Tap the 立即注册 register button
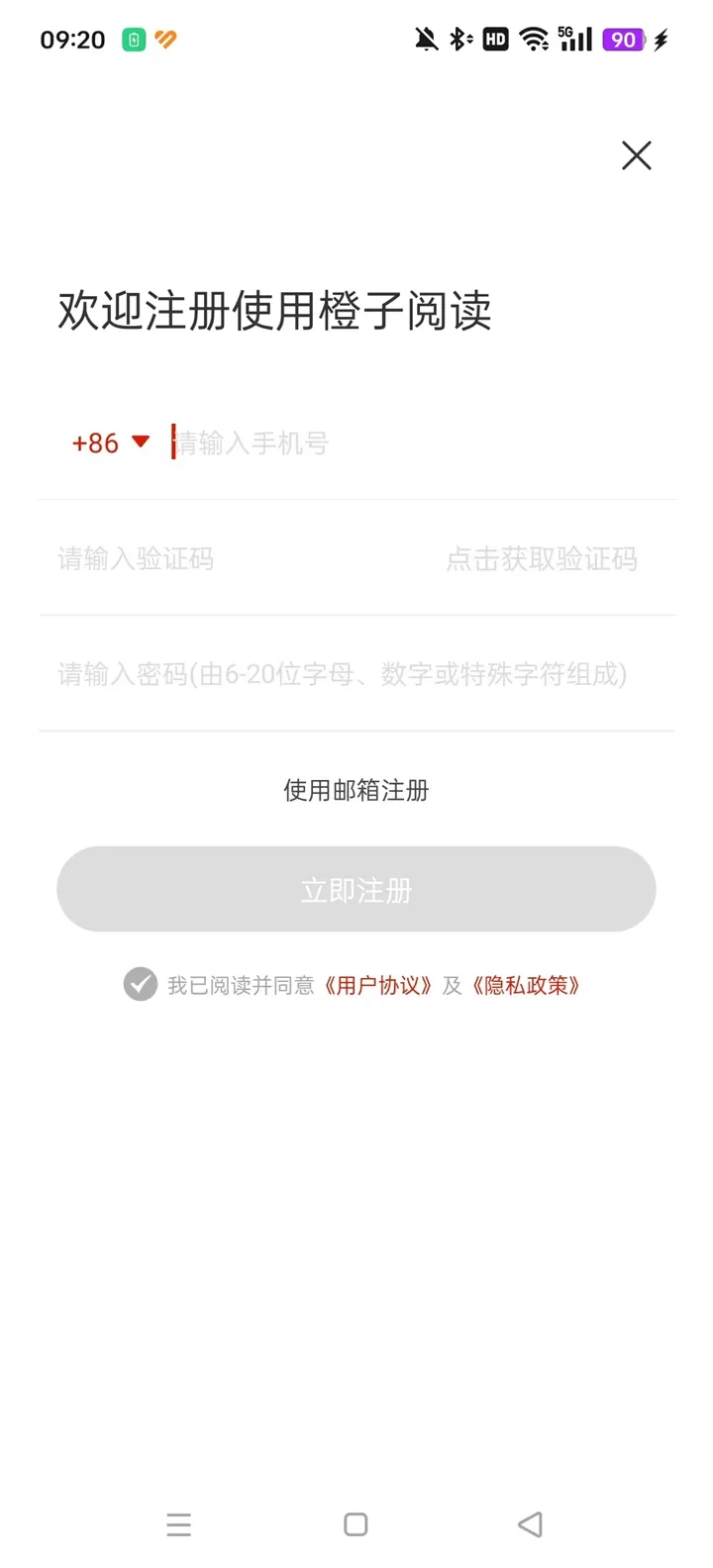 (356, 889)
